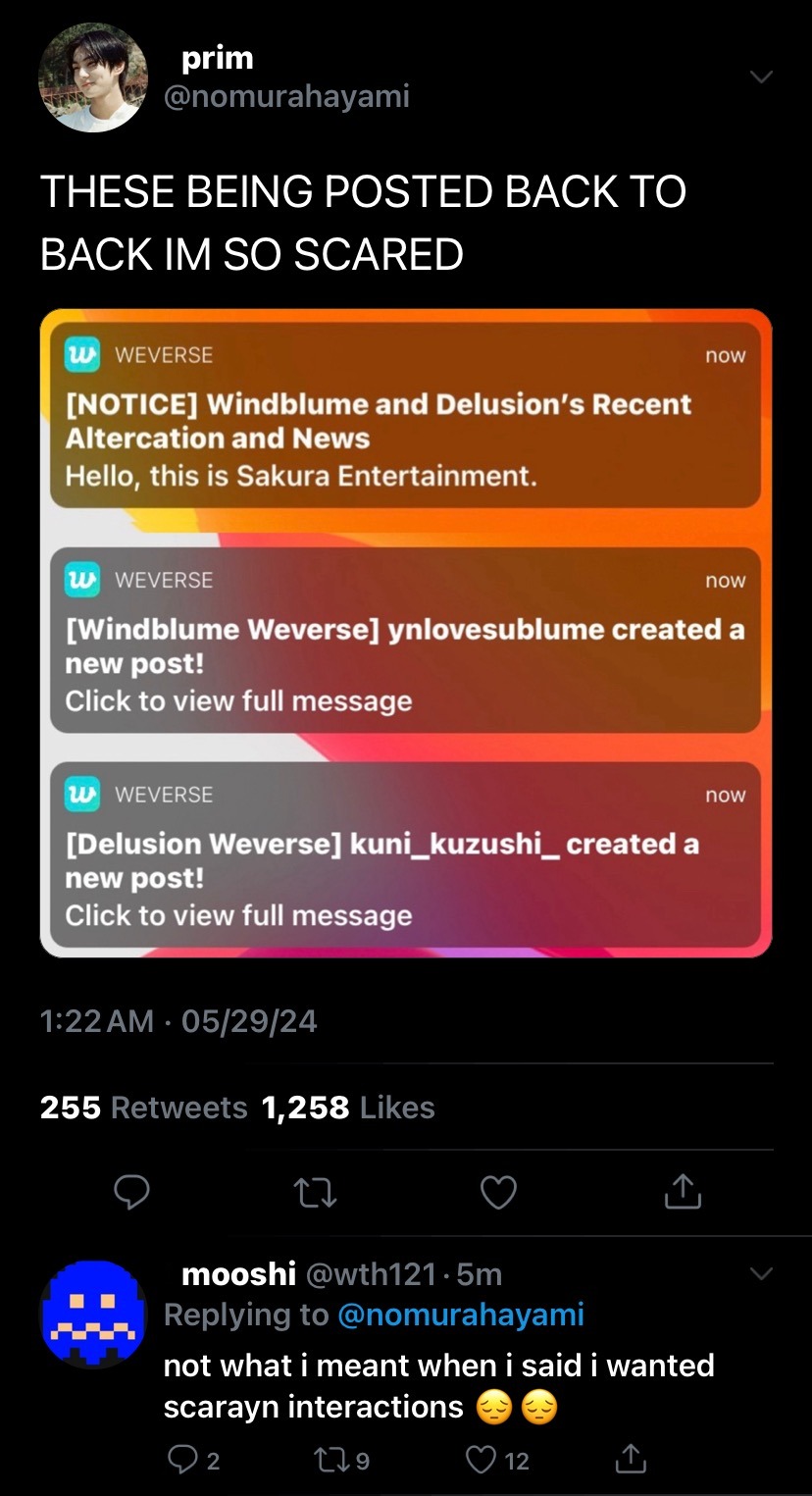This screenshot has height=1496, width=812.
Task: Share prim's tweet
Action: (683, 1192)
